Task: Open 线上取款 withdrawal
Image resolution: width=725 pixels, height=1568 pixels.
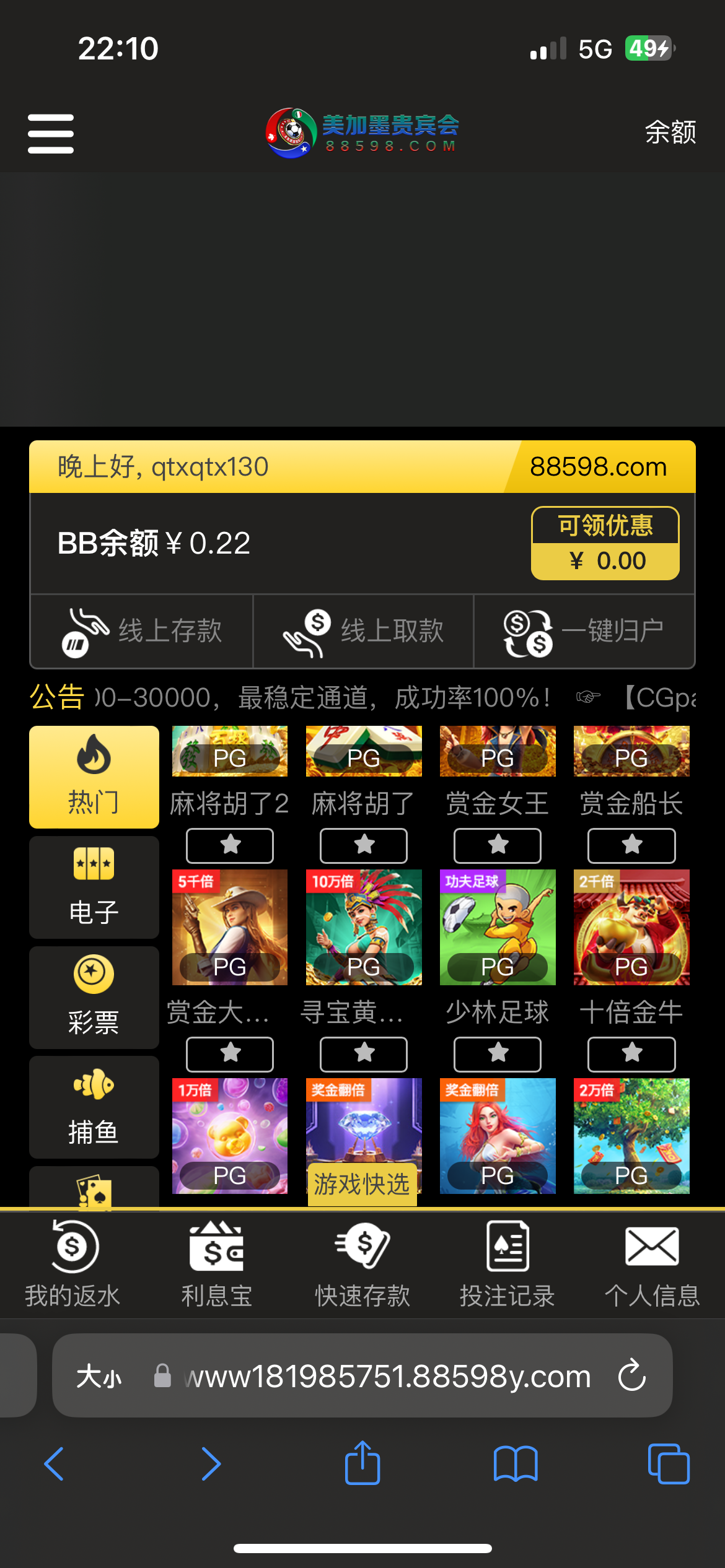Action: click(x=364, y=632)
